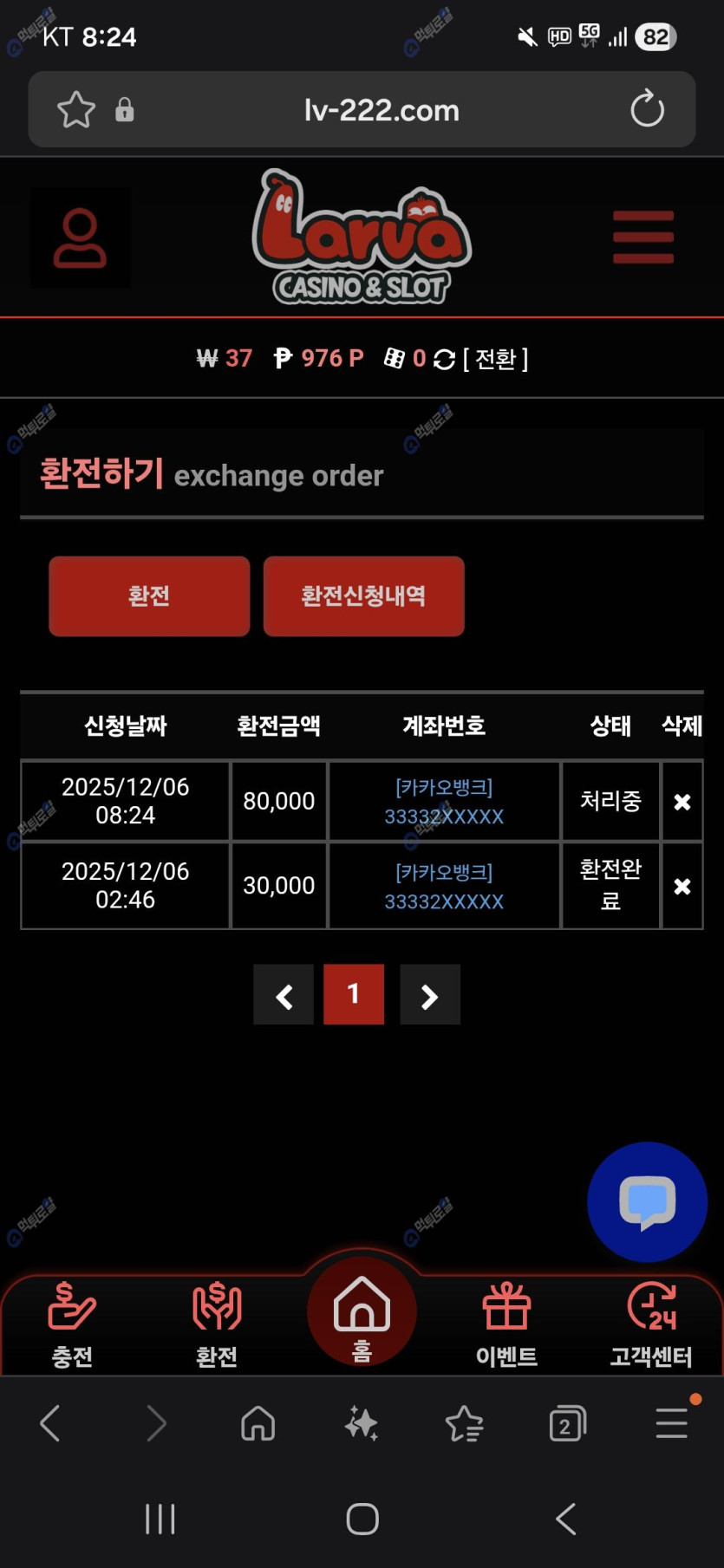Screen dimensions: 724x1568
Task: Open the user profile icon
Action: (80, 238)
